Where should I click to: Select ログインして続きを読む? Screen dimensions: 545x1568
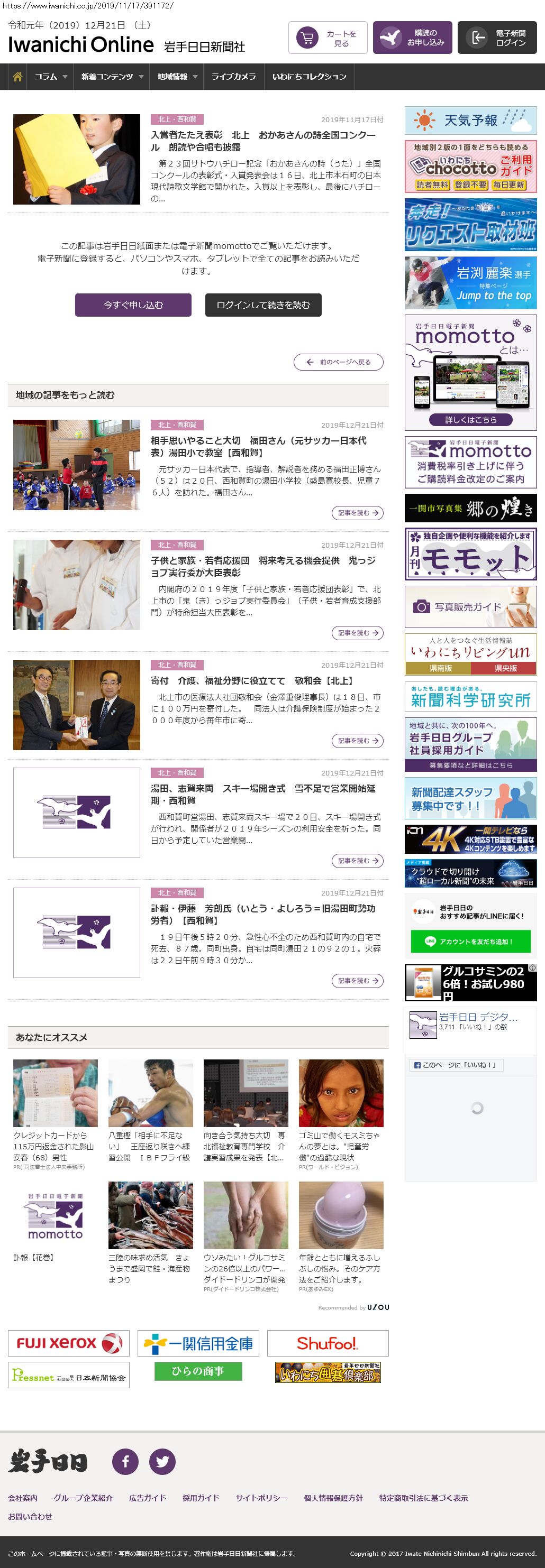pos(263,305)
